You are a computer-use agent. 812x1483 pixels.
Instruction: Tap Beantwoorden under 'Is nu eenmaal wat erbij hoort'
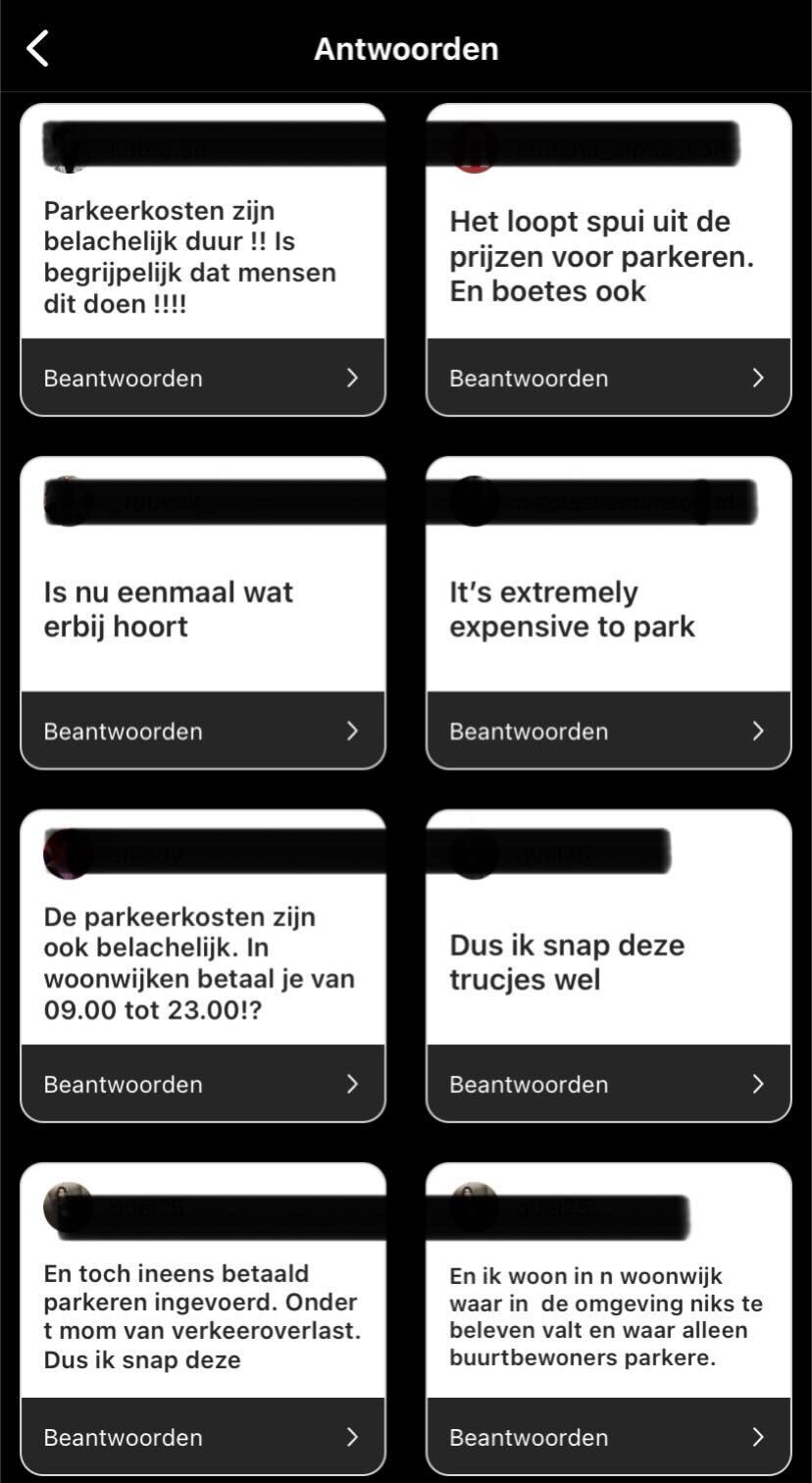point(202,731)
